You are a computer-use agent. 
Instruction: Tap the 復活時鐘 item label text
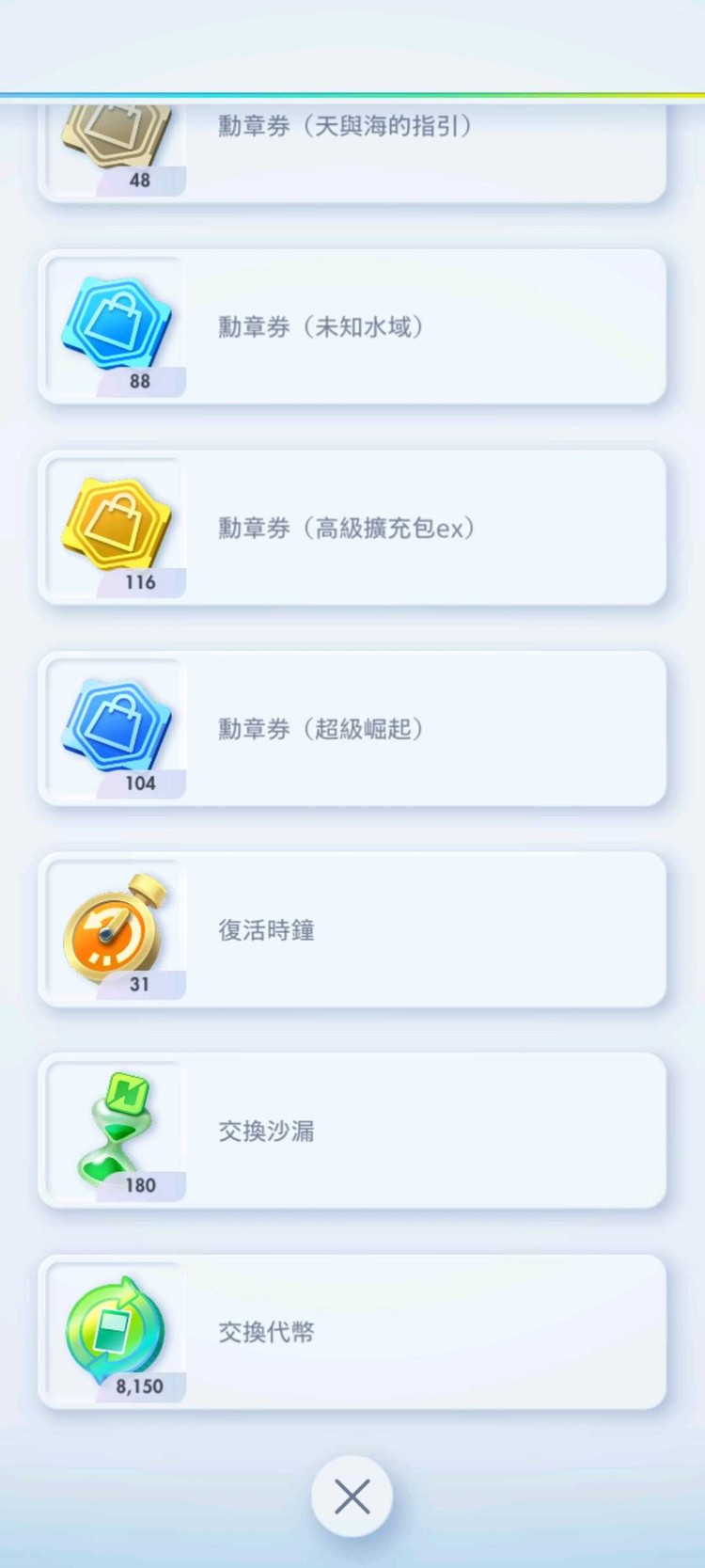click(265, 929)
